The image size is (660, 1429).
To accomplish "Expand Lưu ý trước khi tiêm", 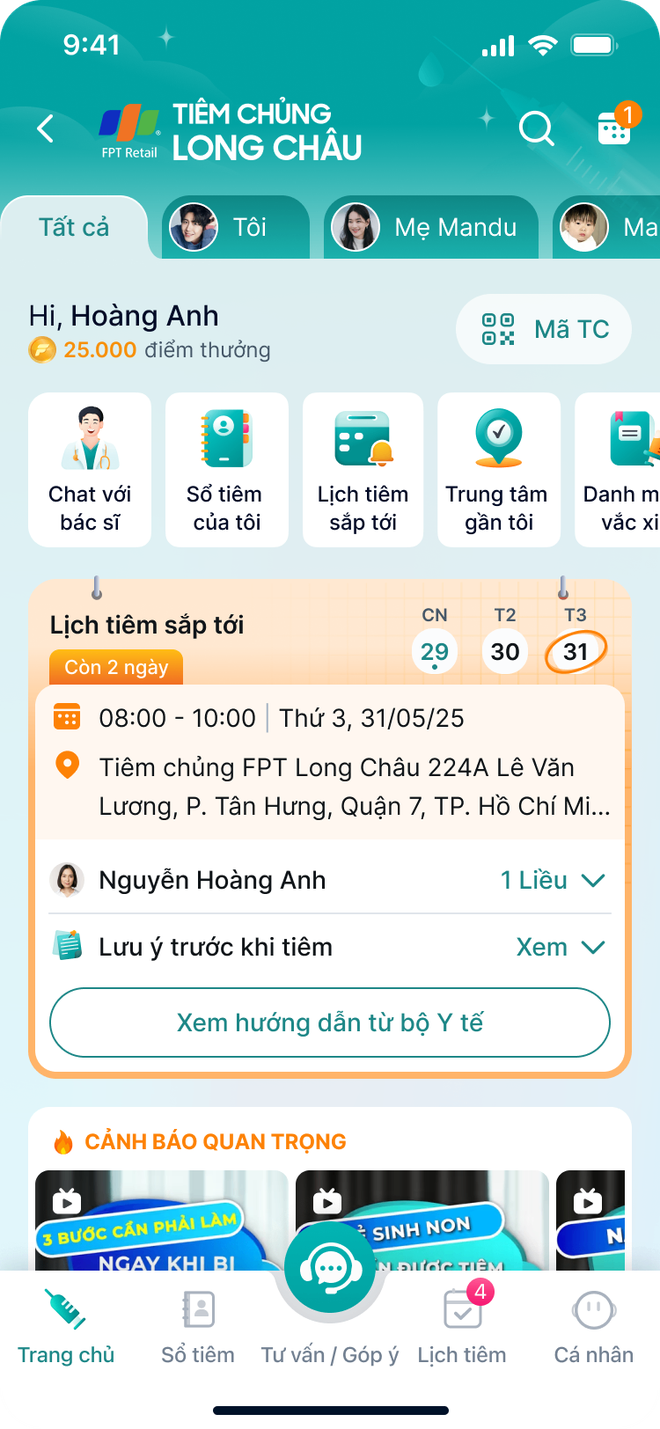I will coord(561,947).
